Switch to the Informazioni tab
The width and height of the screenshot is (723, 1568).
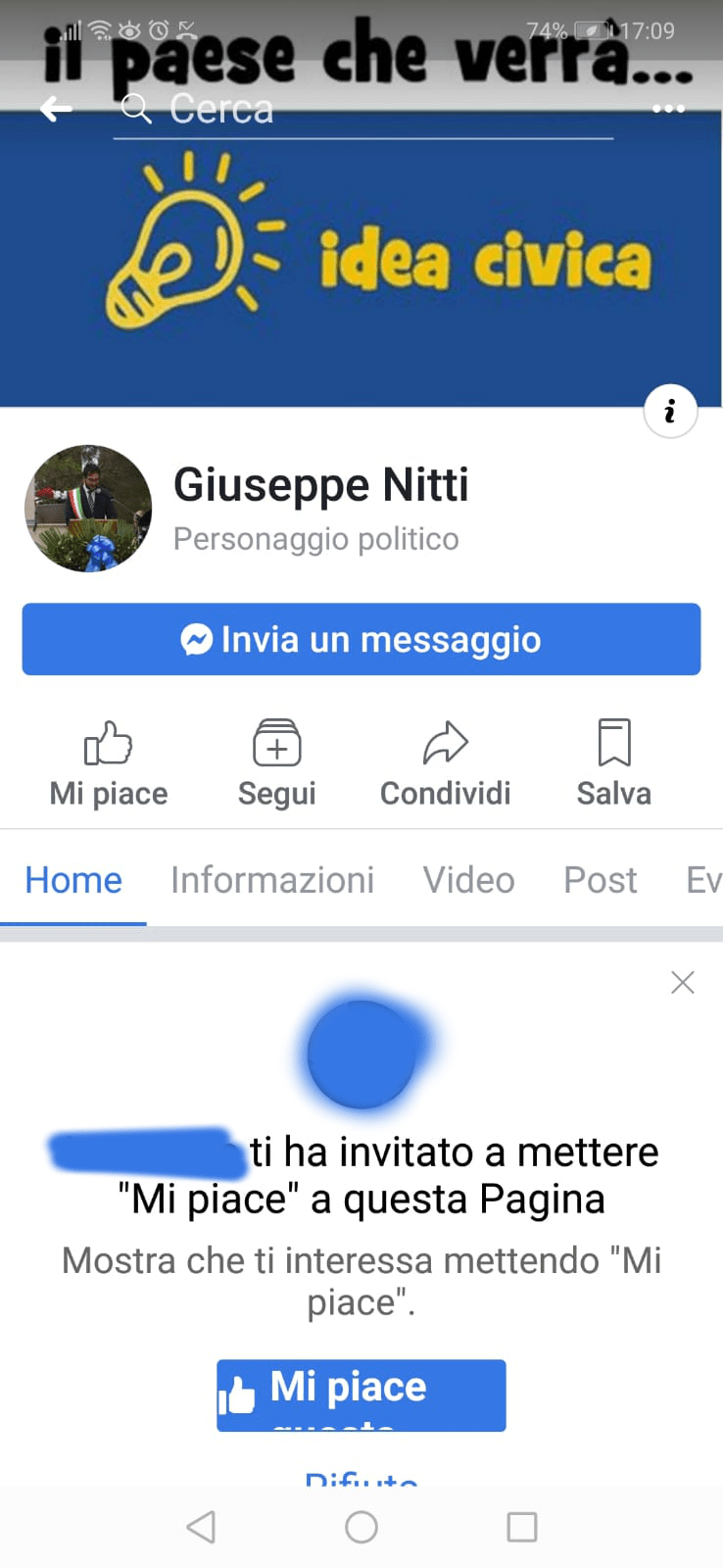point(272,880)
